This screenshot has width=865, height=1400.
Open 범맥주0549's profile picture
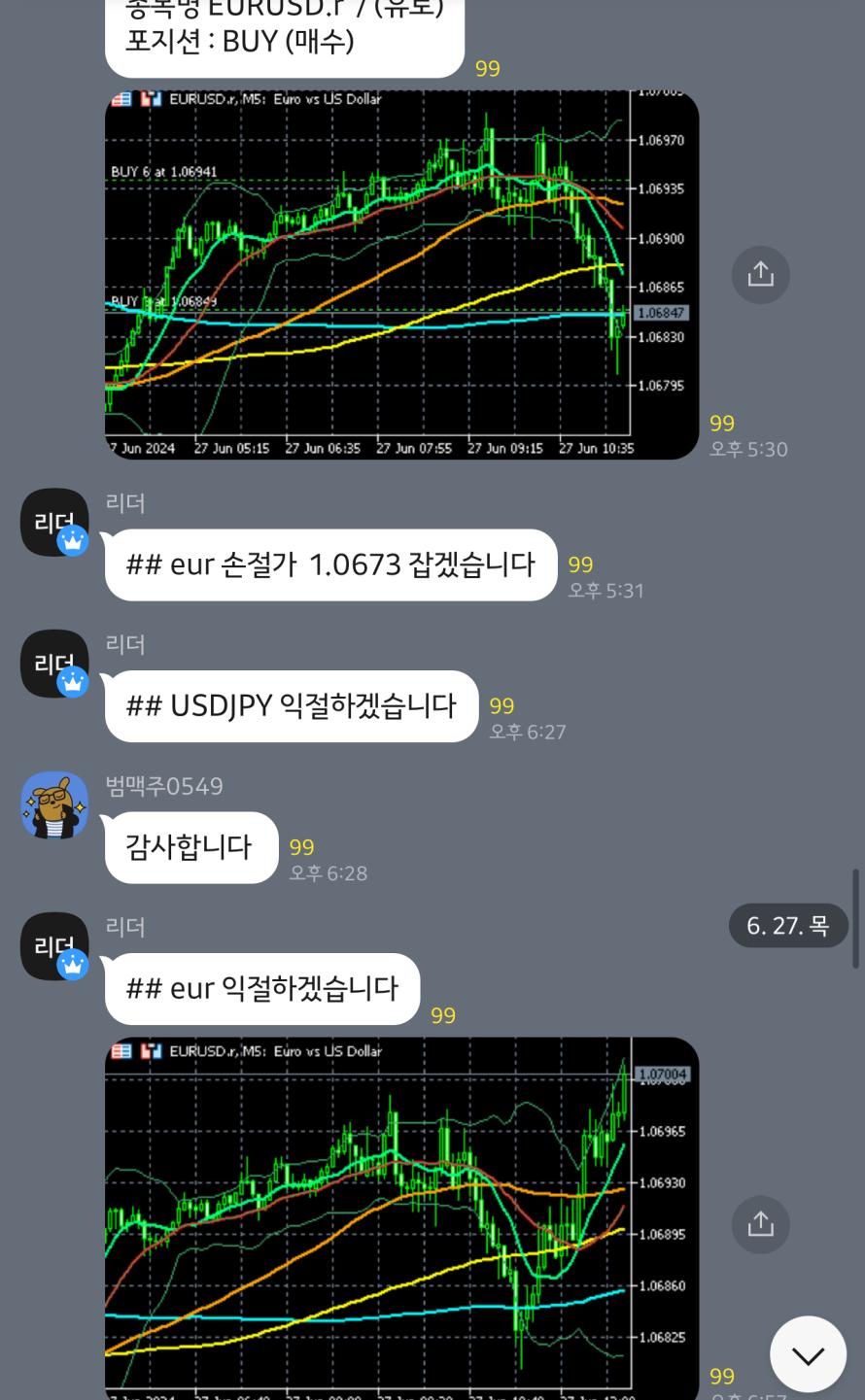54,805
